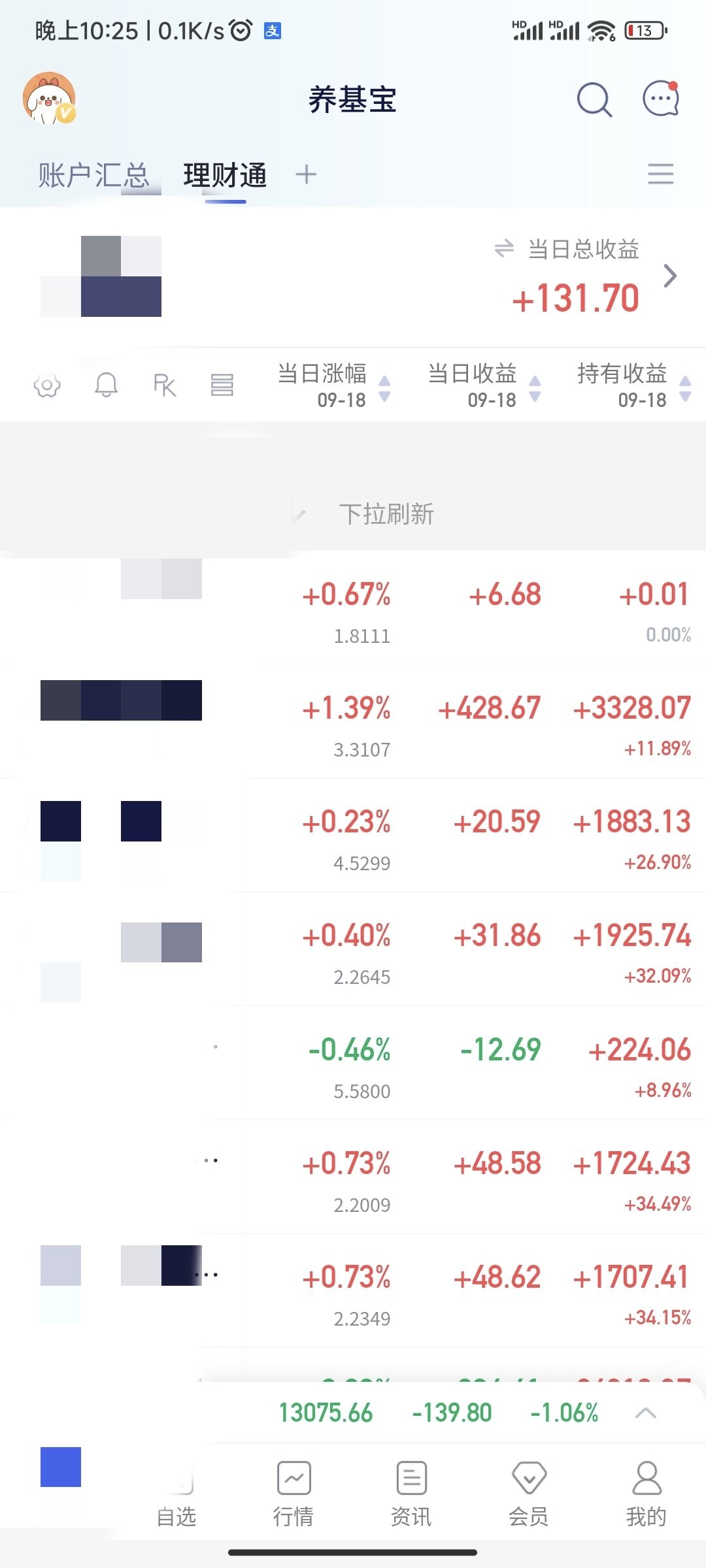706x1568 pixels.
Task: Open 当日总收益 details chevron
Action: pyautogui.click(x=670, y=276)
